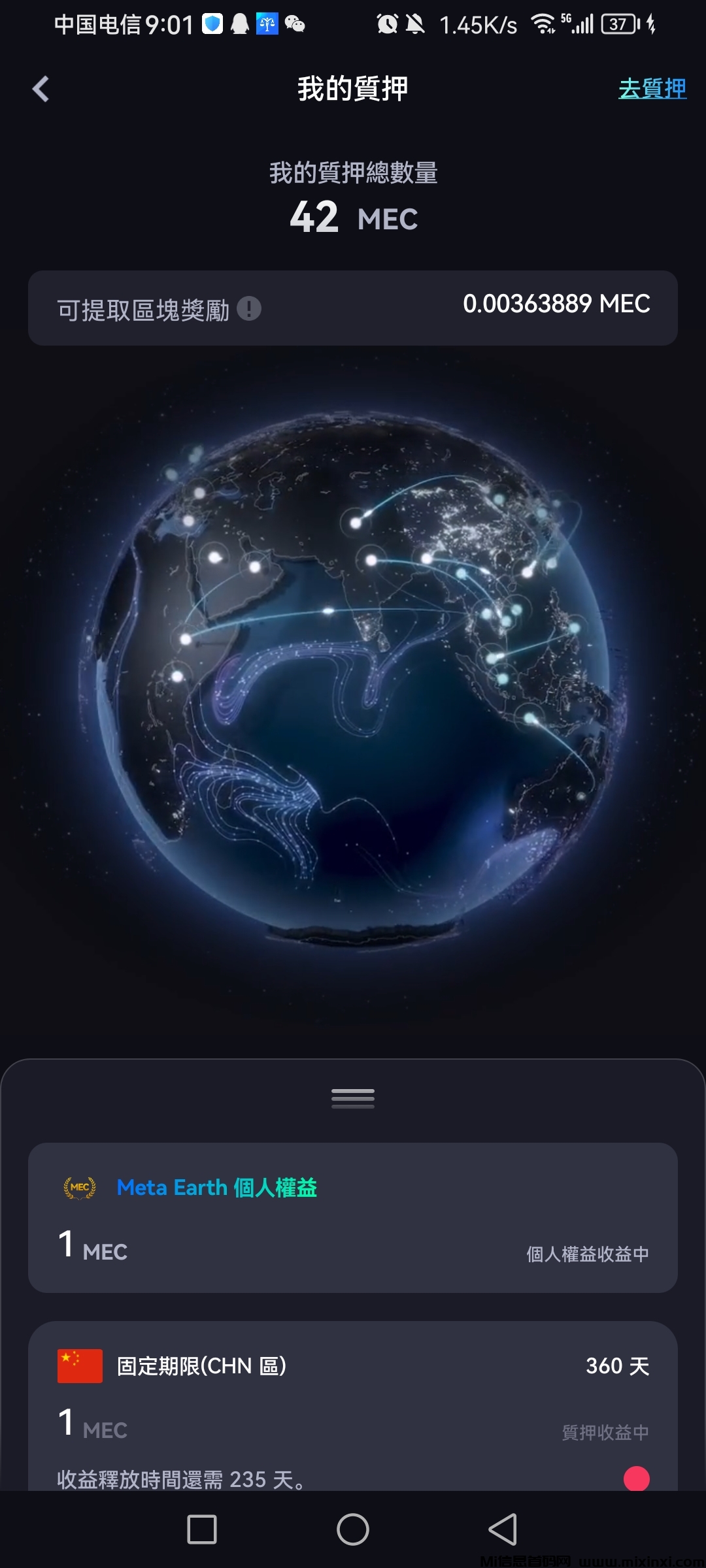Open the 去質押 link
This screenshot has height=1568, width=706.
(652, 89)
